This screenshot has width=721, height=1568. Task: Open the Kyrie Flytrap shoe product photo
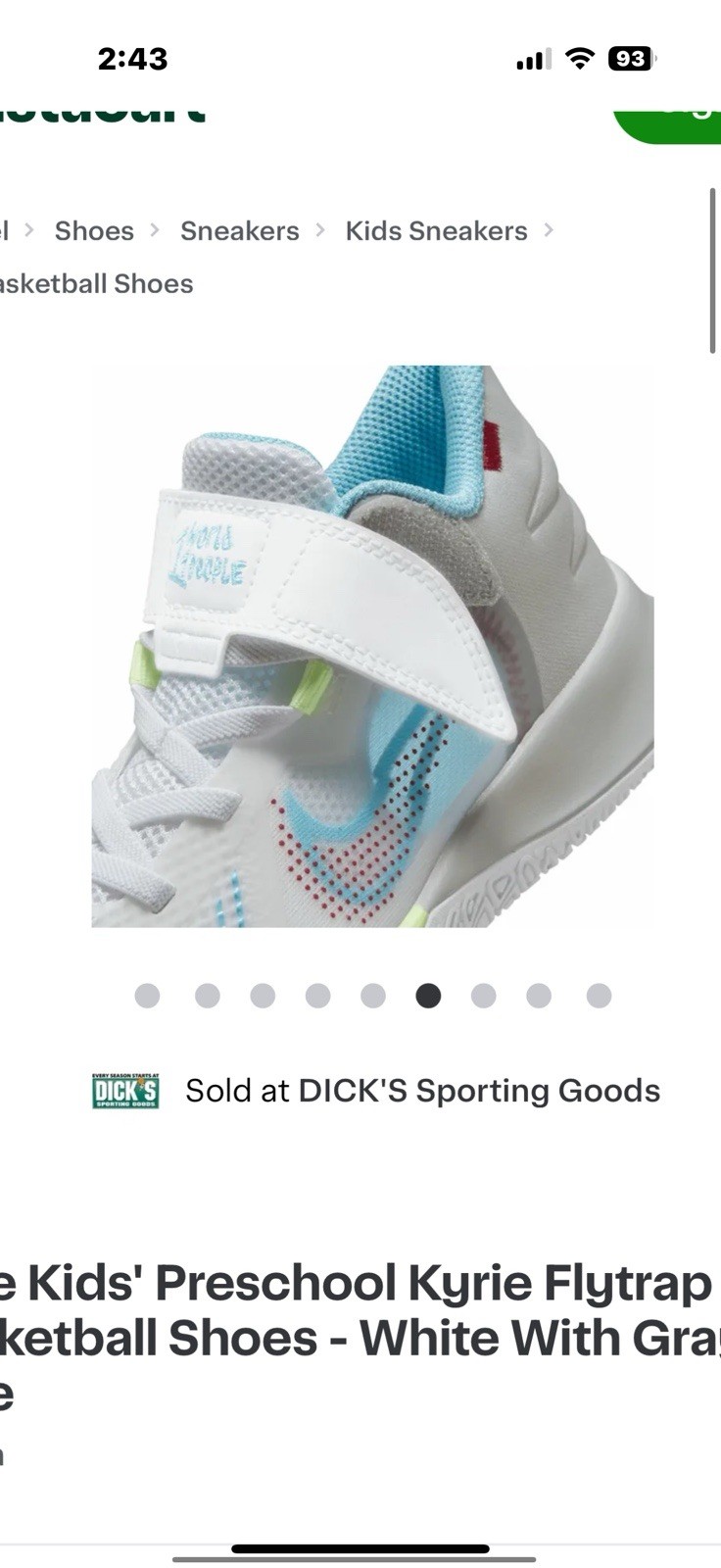pyautogui.click(x=372, y=647)
